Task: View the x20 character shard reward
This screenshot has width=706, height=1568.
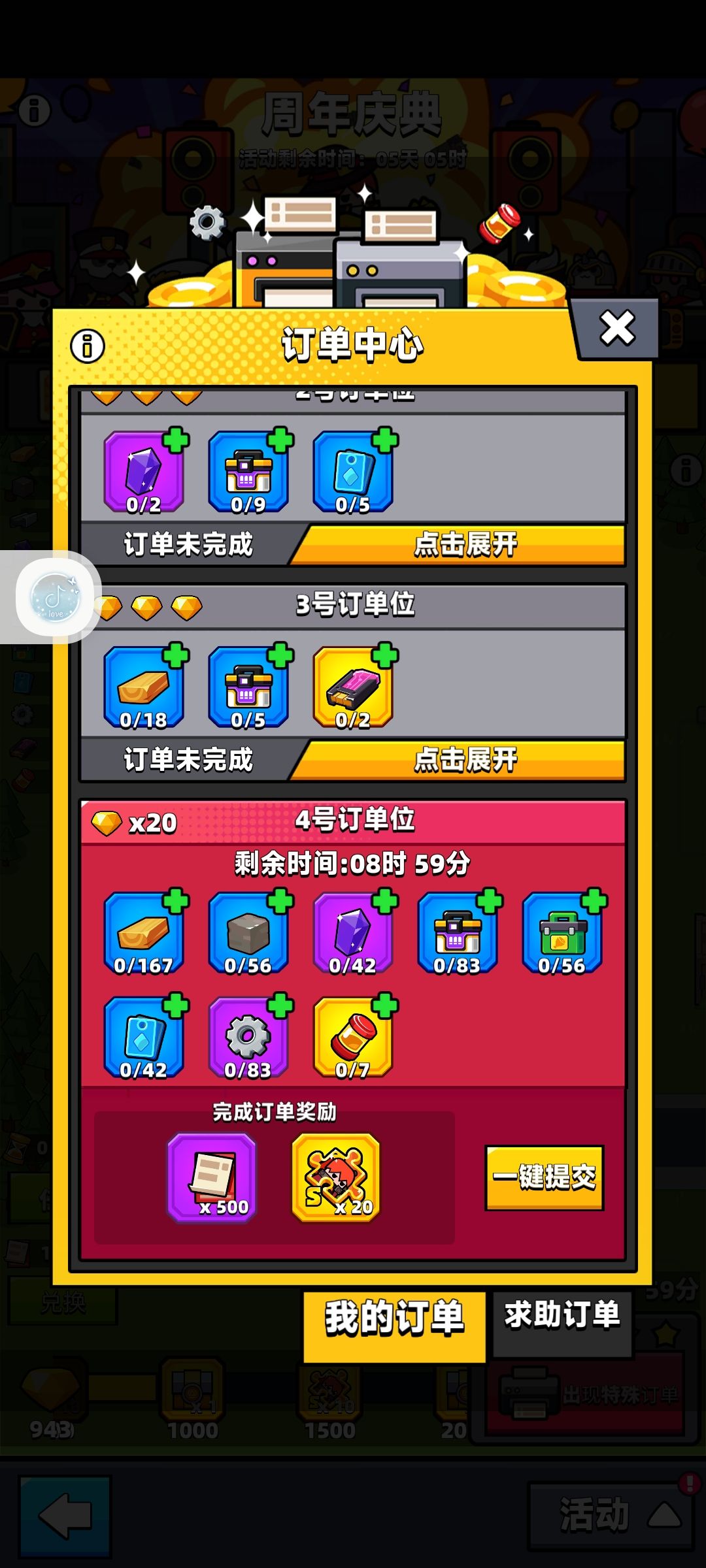Action: click(x=336, y=1177)
